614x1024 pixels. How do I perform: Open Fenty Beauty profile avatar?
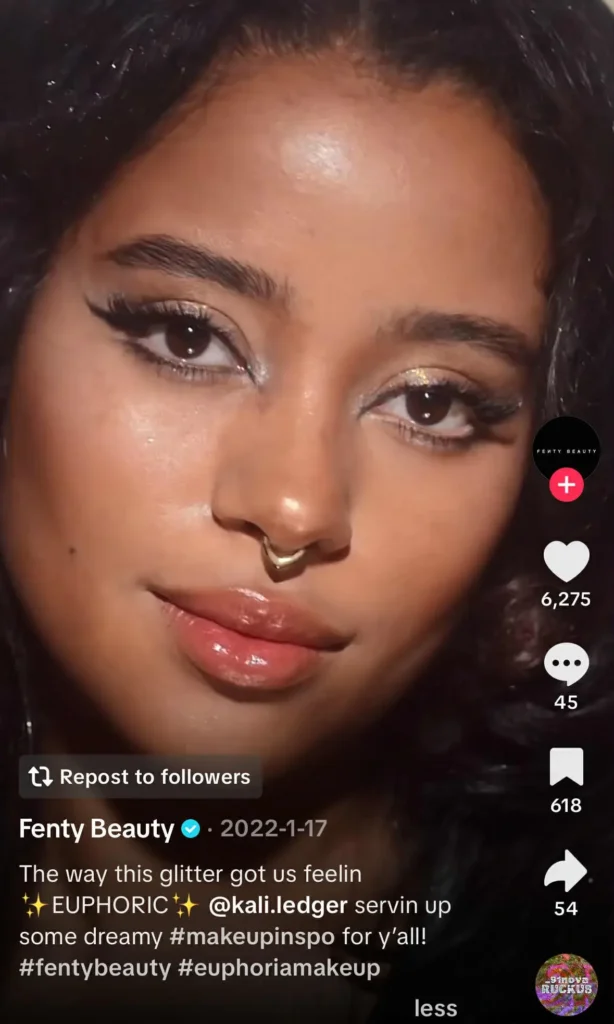tap(566, 450)
